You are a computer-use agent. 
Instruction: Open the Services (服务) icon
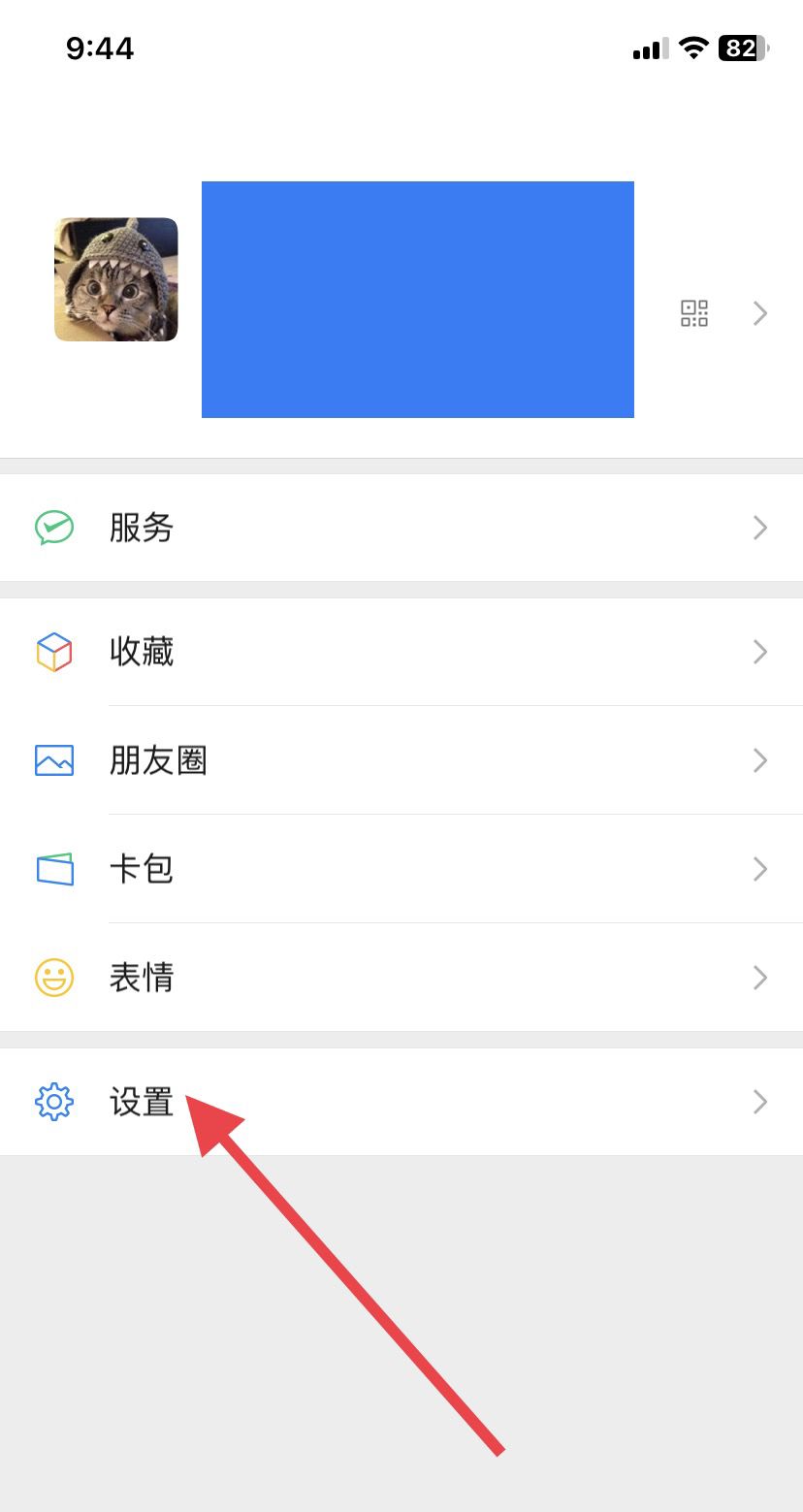[55, 528]
